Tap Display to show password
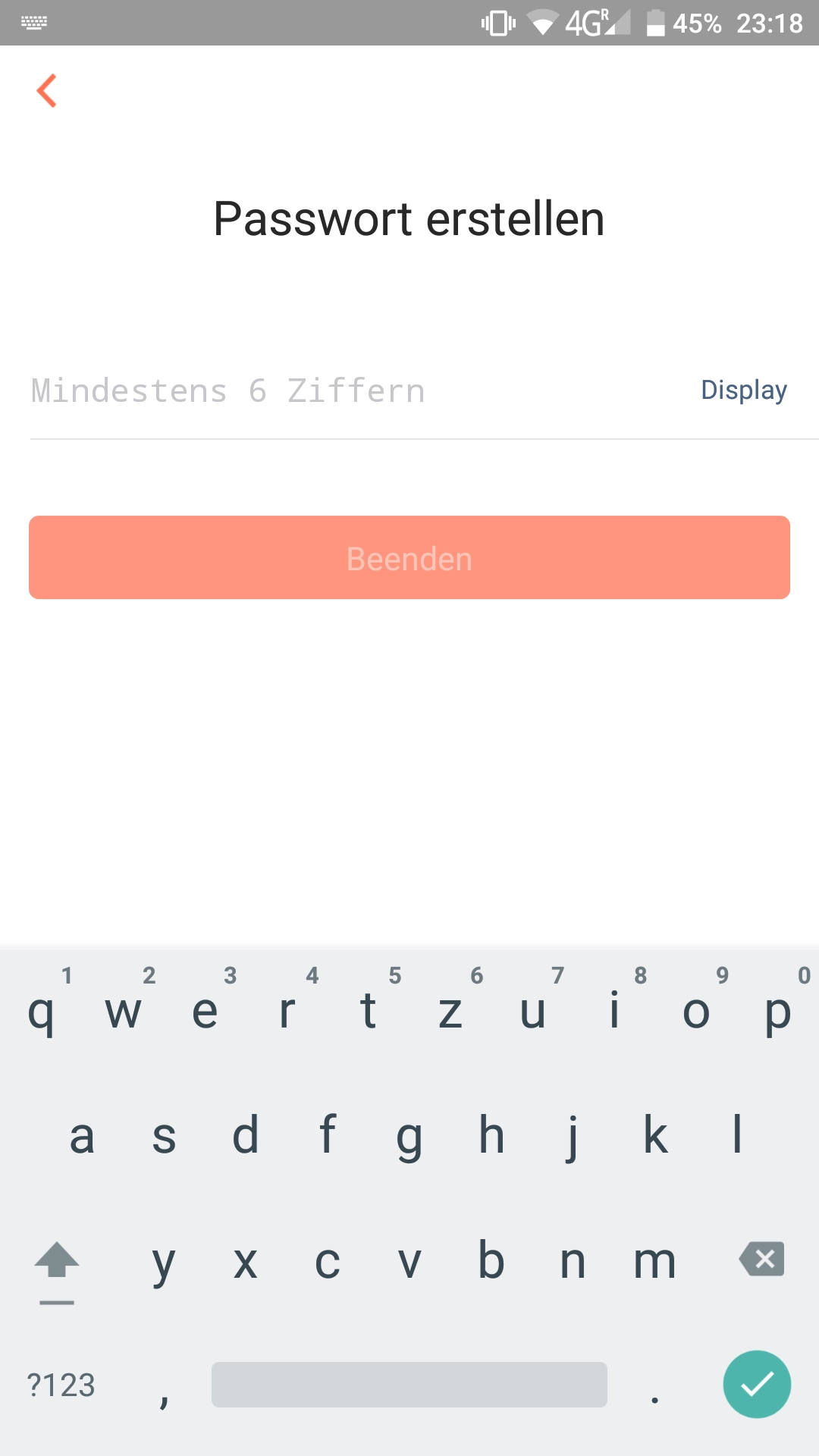The height and width of the screenshot is (1456, 819). pos(744,390)
